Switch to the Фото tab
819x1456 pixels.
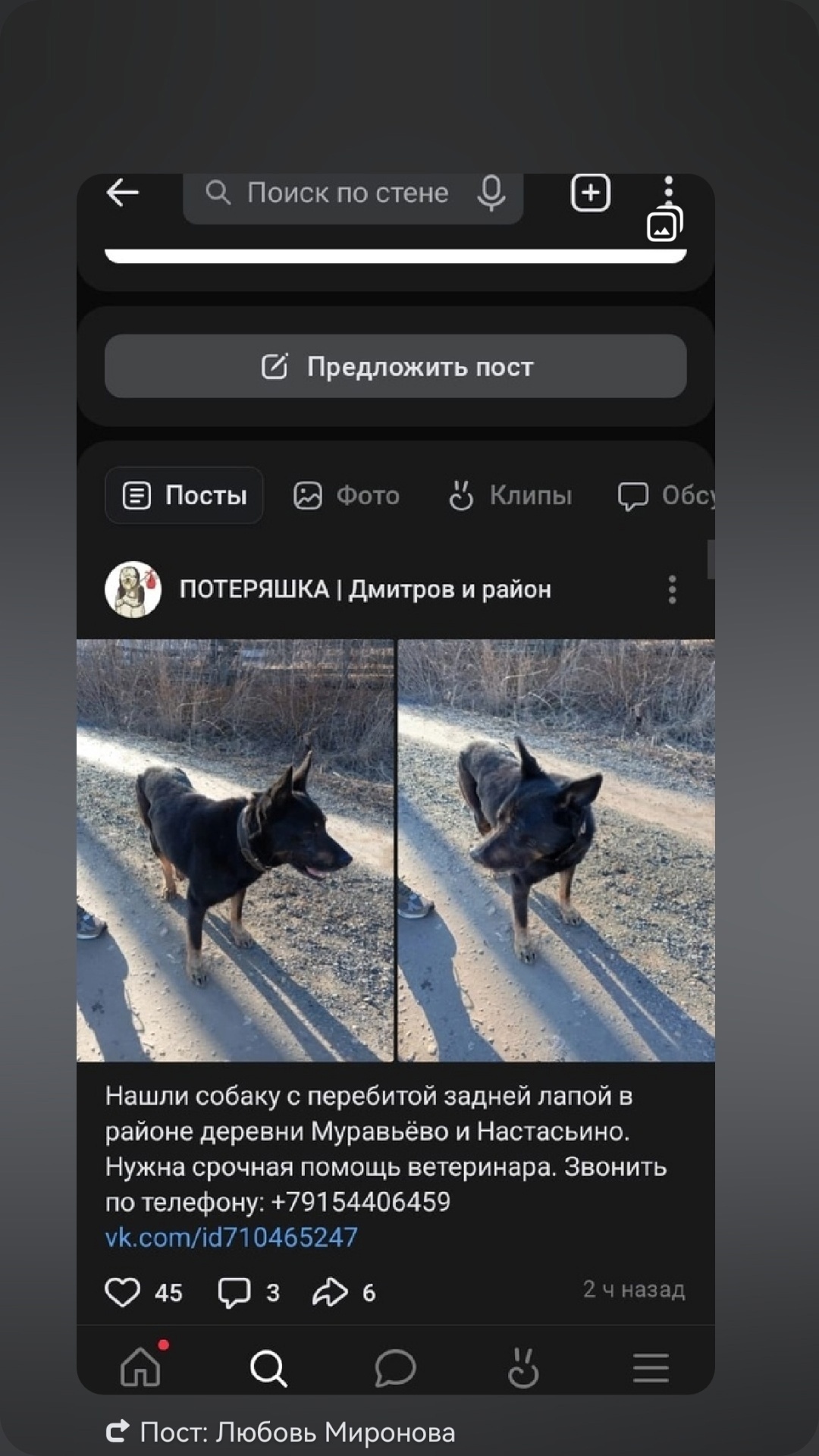(x=347, y=495)
